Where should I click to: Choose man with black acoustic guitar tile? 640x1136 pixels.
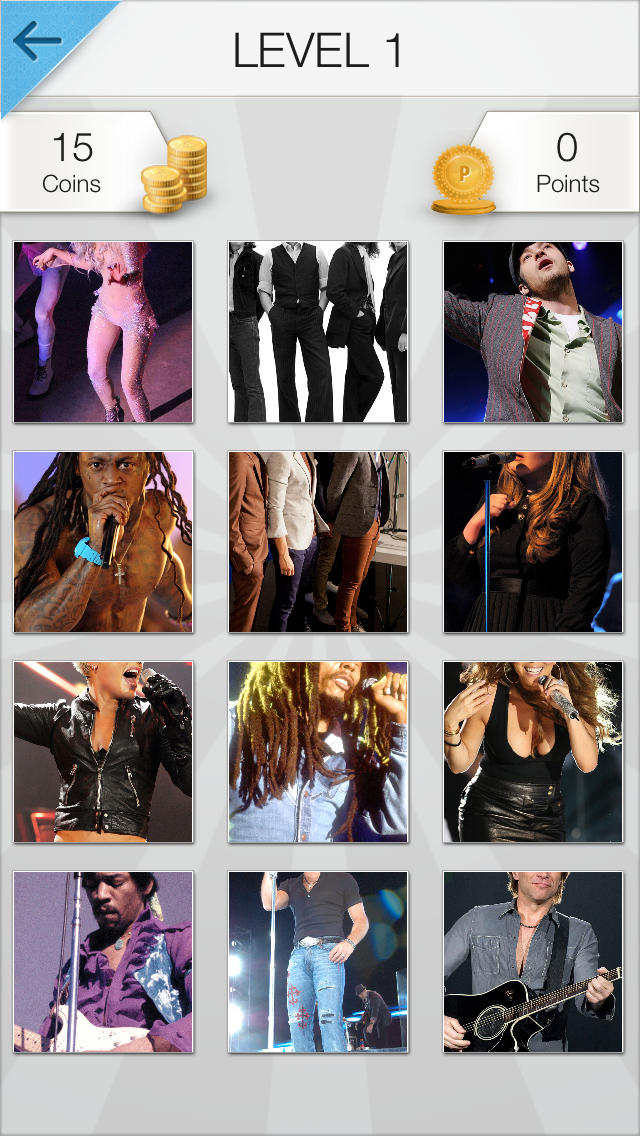point(533,962)
